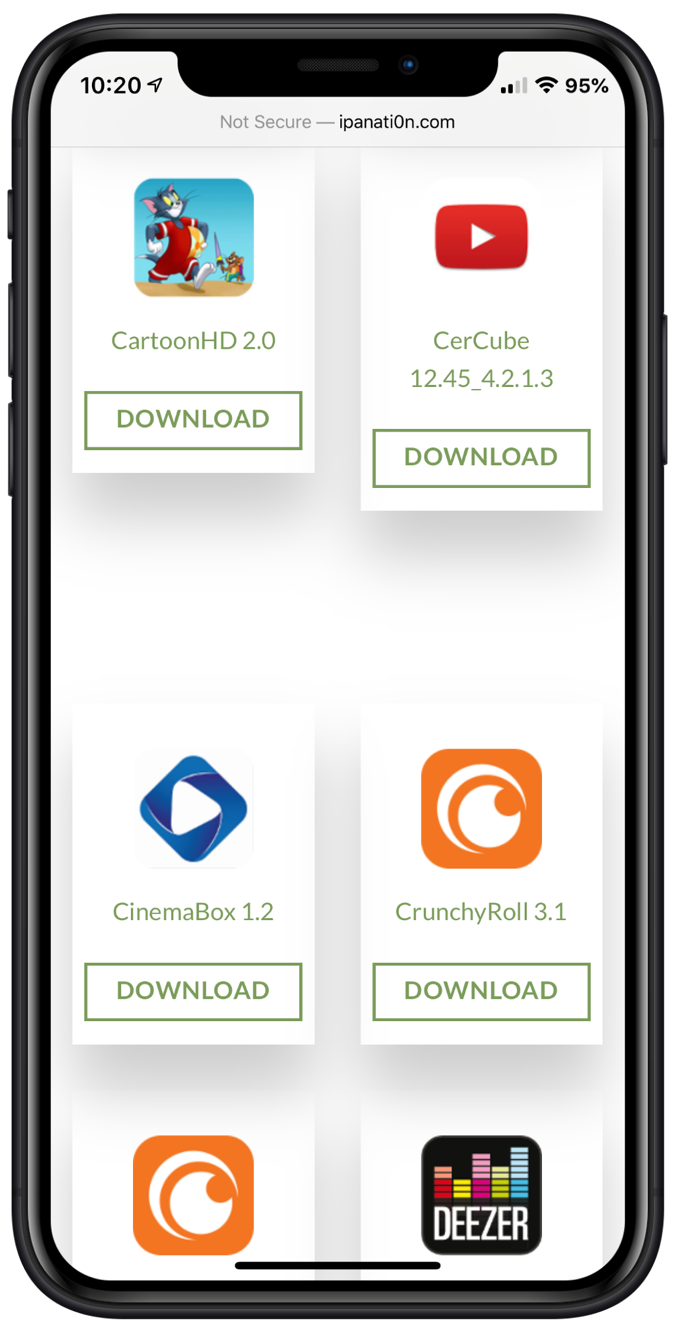
Task: Tap the Deezer app icon
Action: click(481, 1195)
